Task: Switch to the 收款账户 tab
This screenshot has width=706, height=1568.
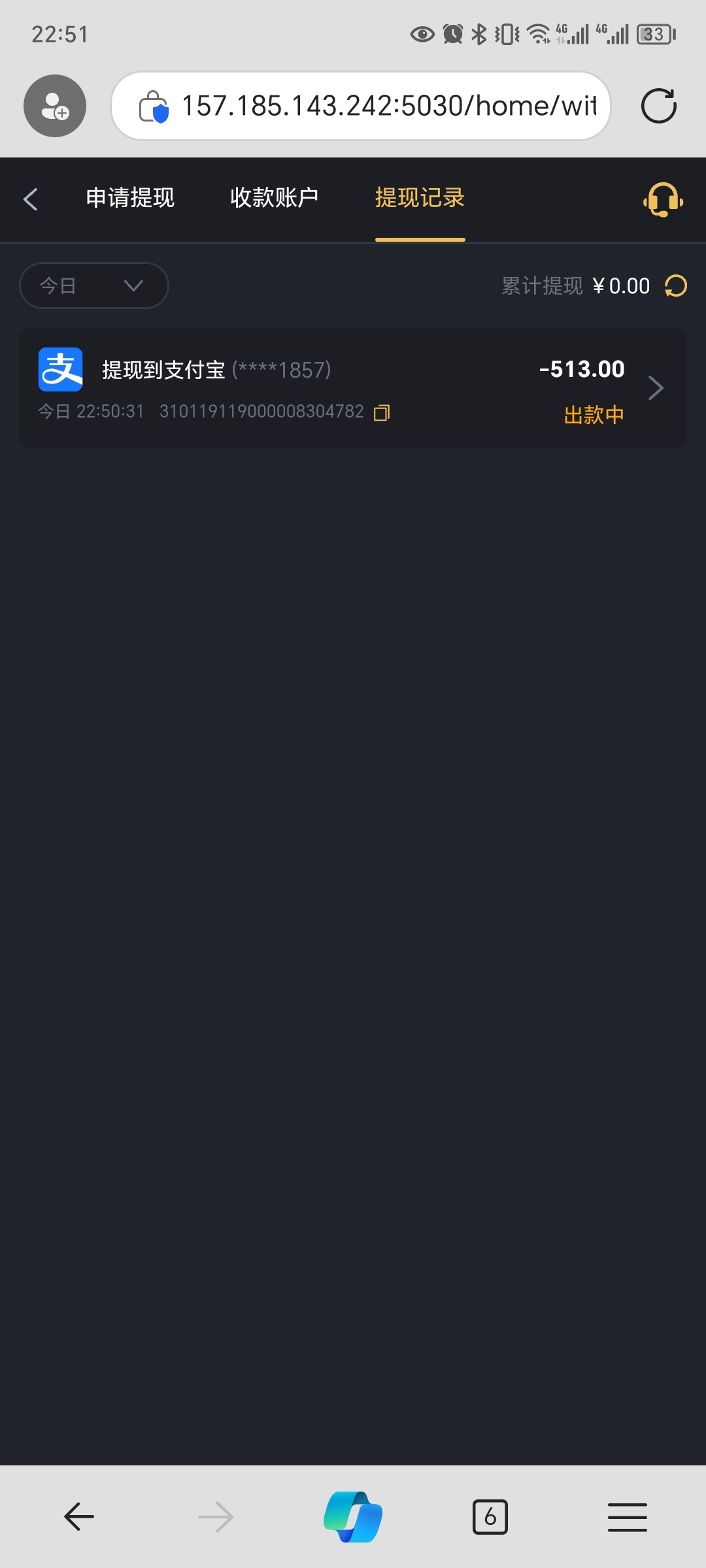Action: click(275, 198)
